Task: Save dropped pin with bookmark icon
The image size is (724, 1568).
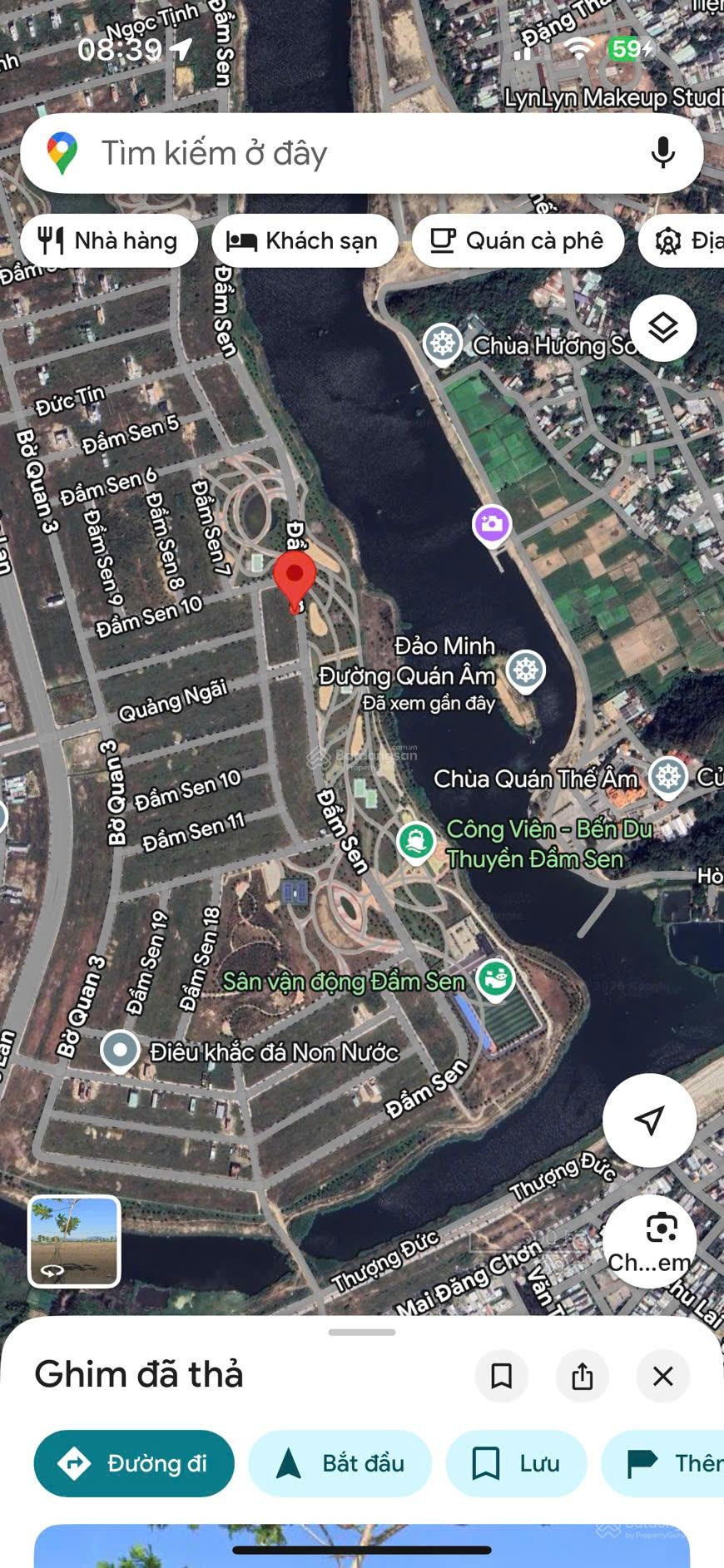Action: coord(501,1376)
